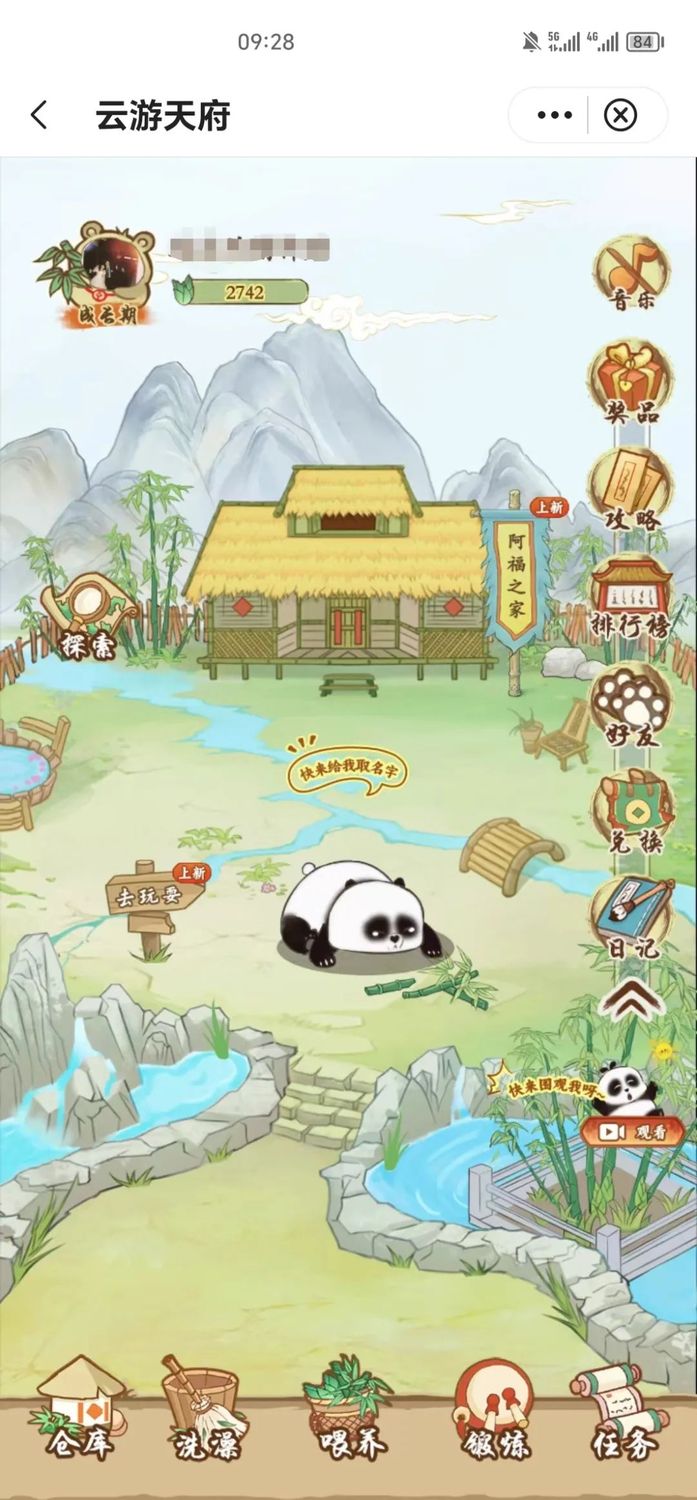Screen dimensions: 697x1500
Task: Tap 观看 to watch the video
Action: click(x=632, y=1131)
